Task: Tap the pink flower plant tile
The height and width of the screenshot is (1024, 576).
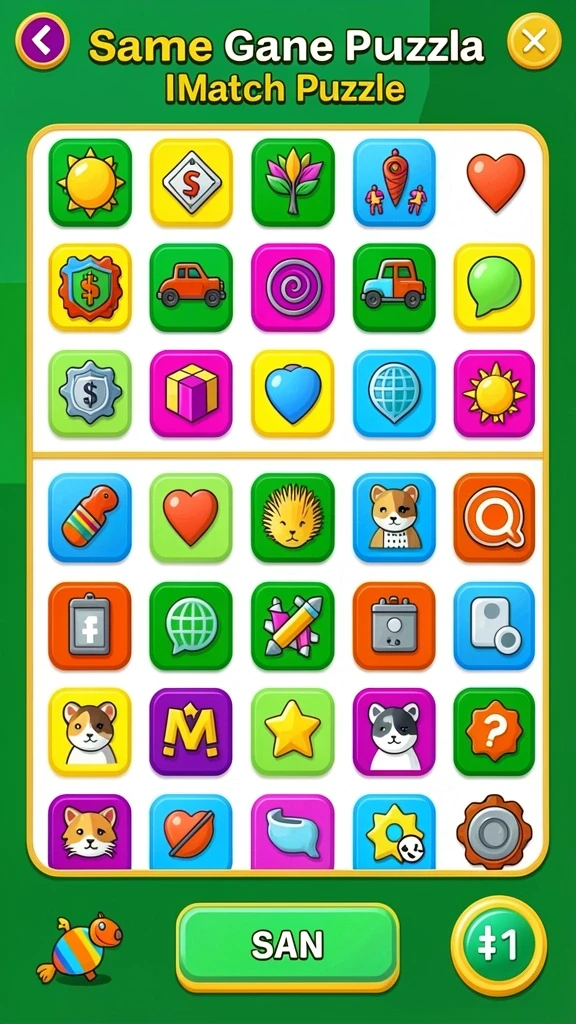Action: [293, 182]
